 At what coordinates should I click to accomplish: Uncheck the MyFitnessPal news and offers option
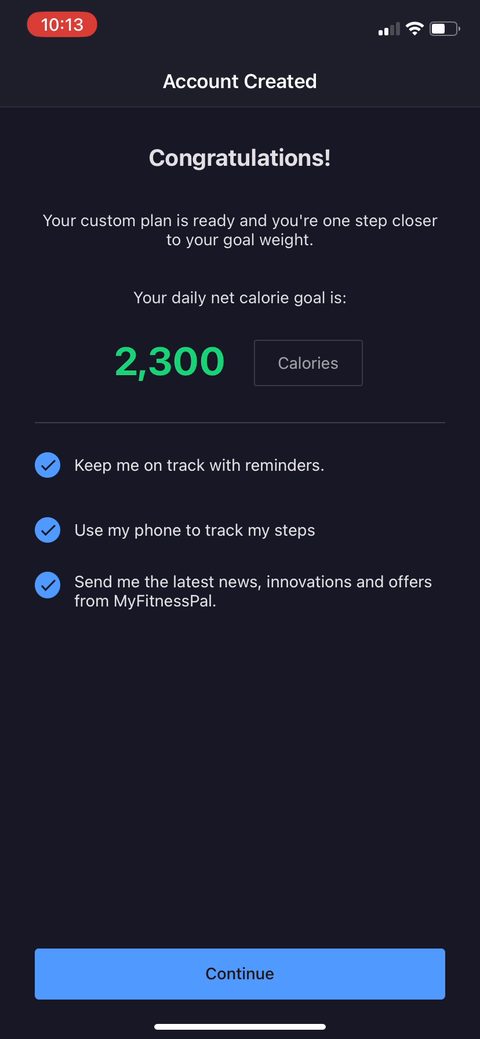(x=48, y=585)
